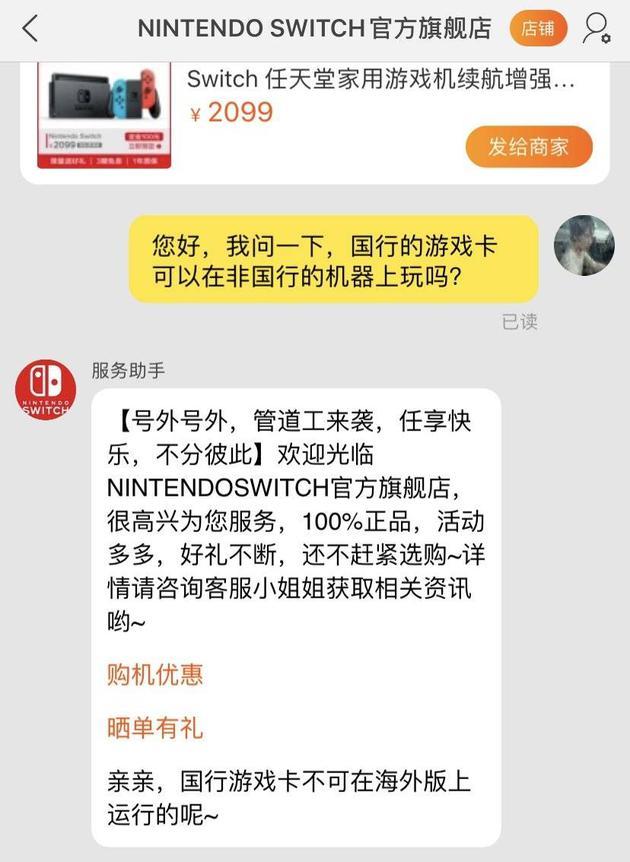The height and width of the screenshot is (862, 630).
Task: Open the contact profile icon in the header
Action: point(597,28)
